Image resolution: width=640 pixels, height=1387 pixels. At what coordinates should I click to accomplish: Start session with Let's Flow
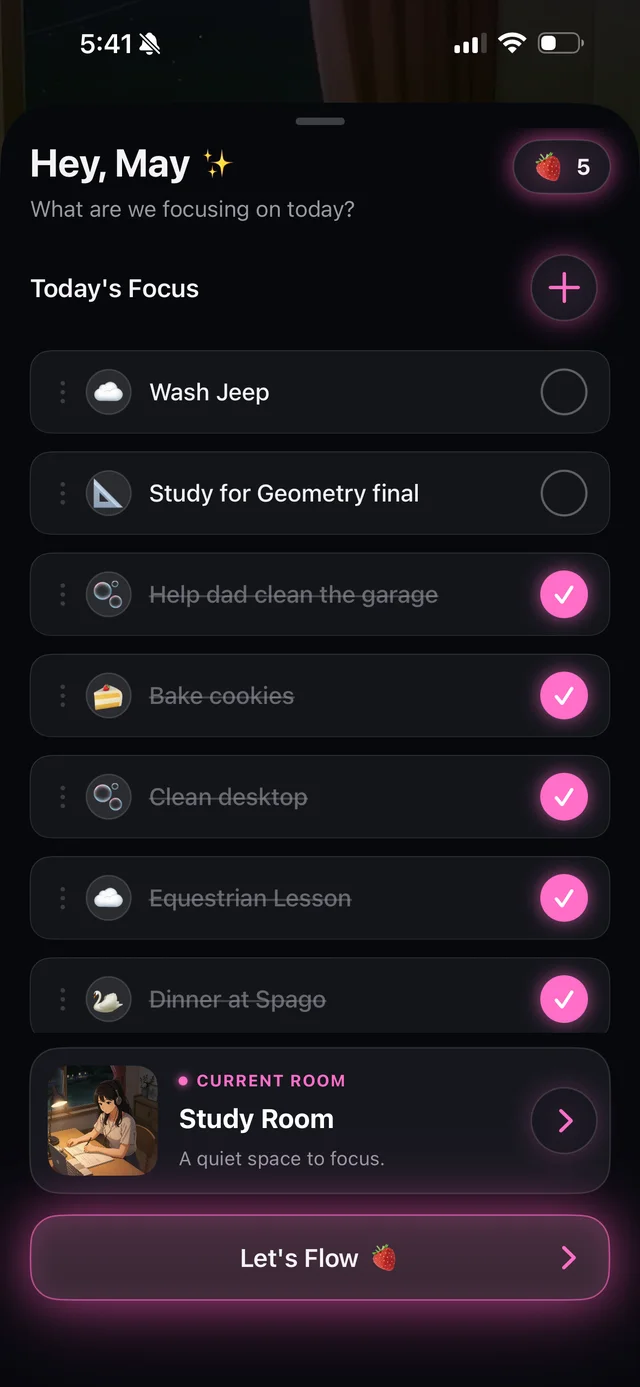[320, 1258]
